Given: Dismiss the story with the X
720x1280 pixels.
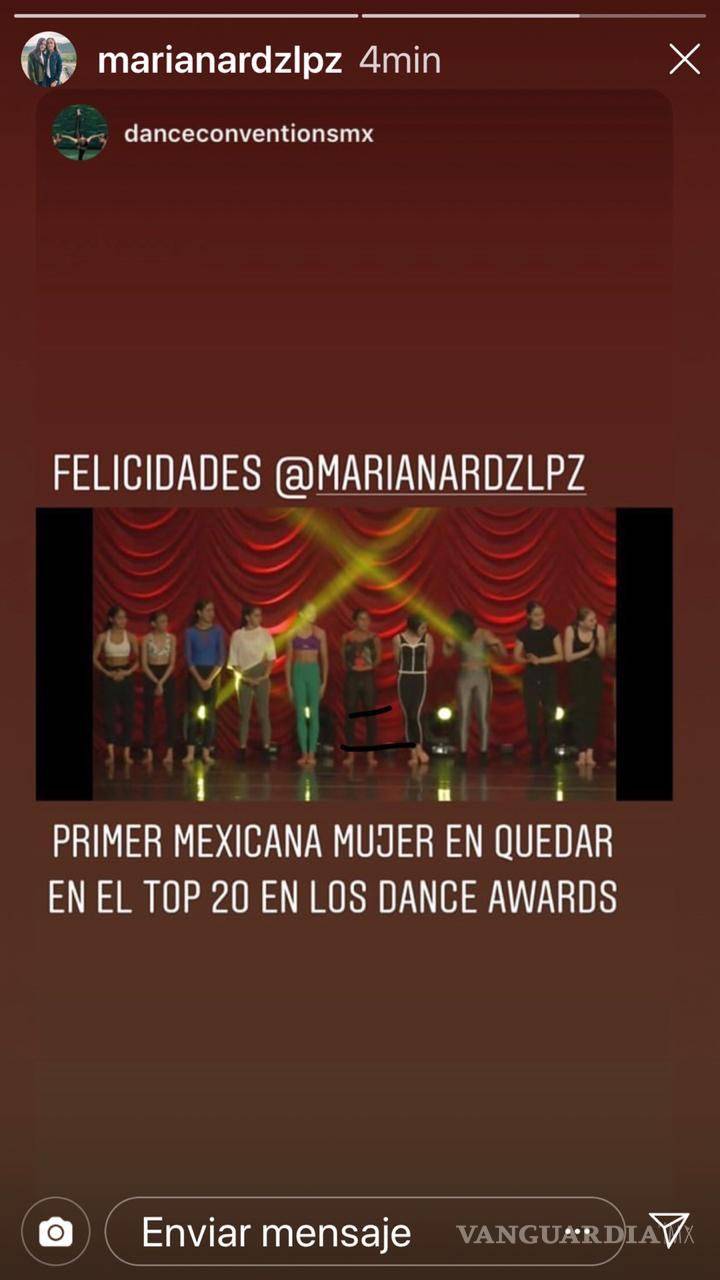Looking at the screenshot, I should point(684,59).
